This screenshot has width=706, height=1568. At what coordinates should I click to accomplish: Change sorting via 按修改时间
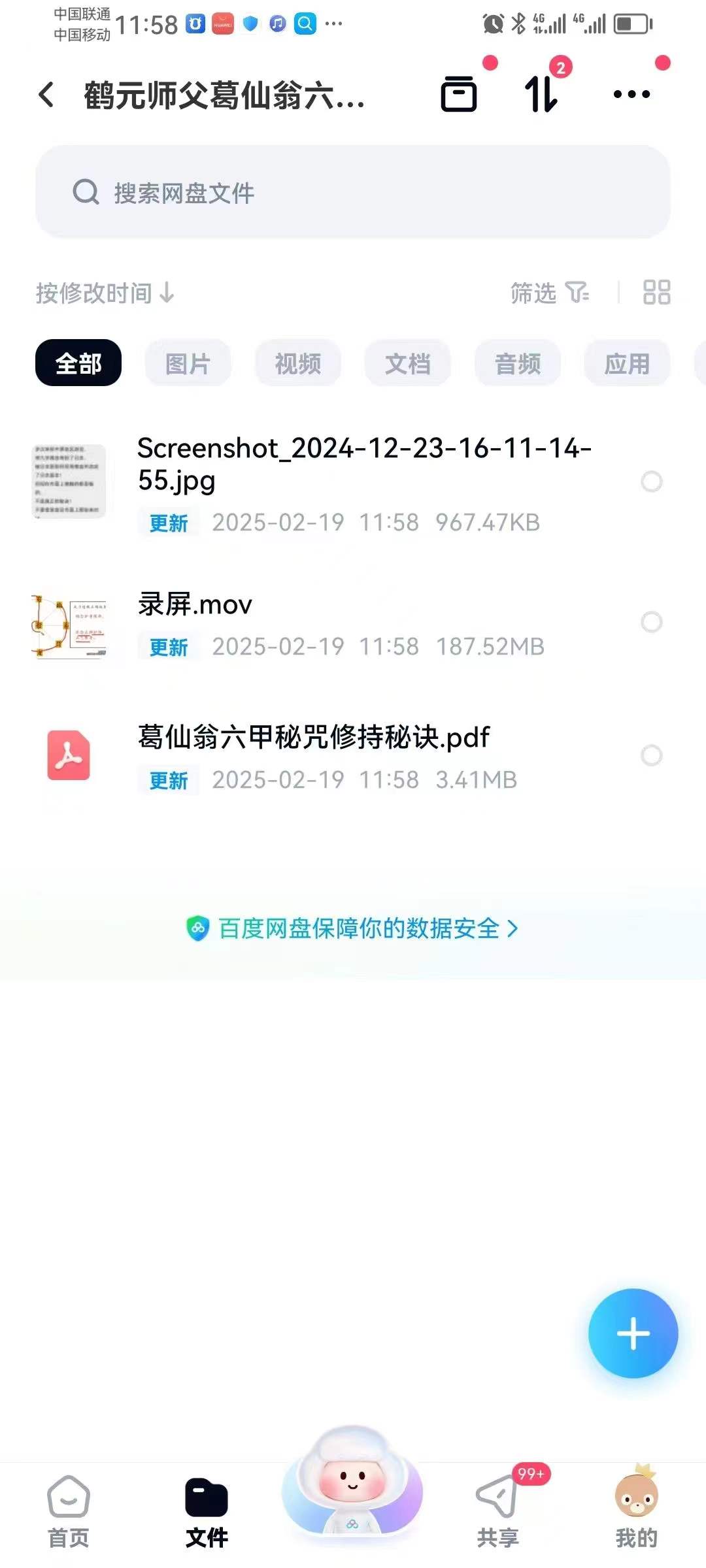point(105,293)
